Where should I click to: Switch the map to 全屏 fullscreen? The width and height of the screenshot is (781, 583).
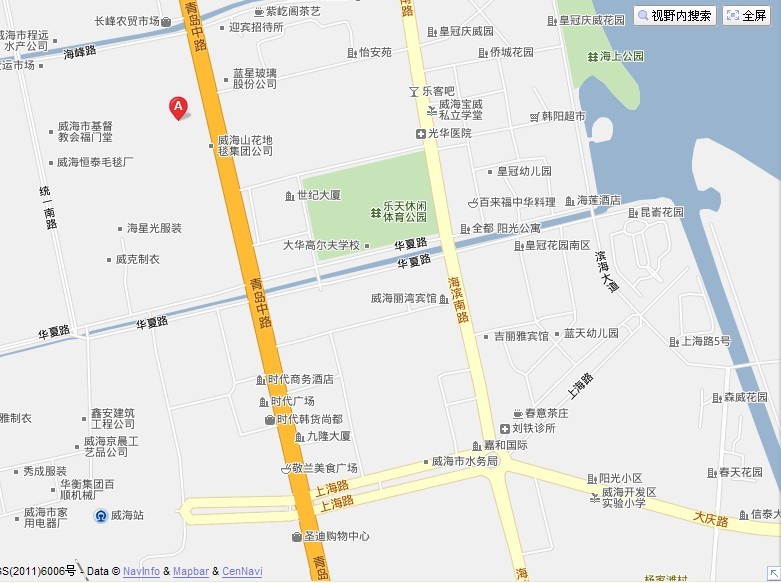[x=747, y=16]
